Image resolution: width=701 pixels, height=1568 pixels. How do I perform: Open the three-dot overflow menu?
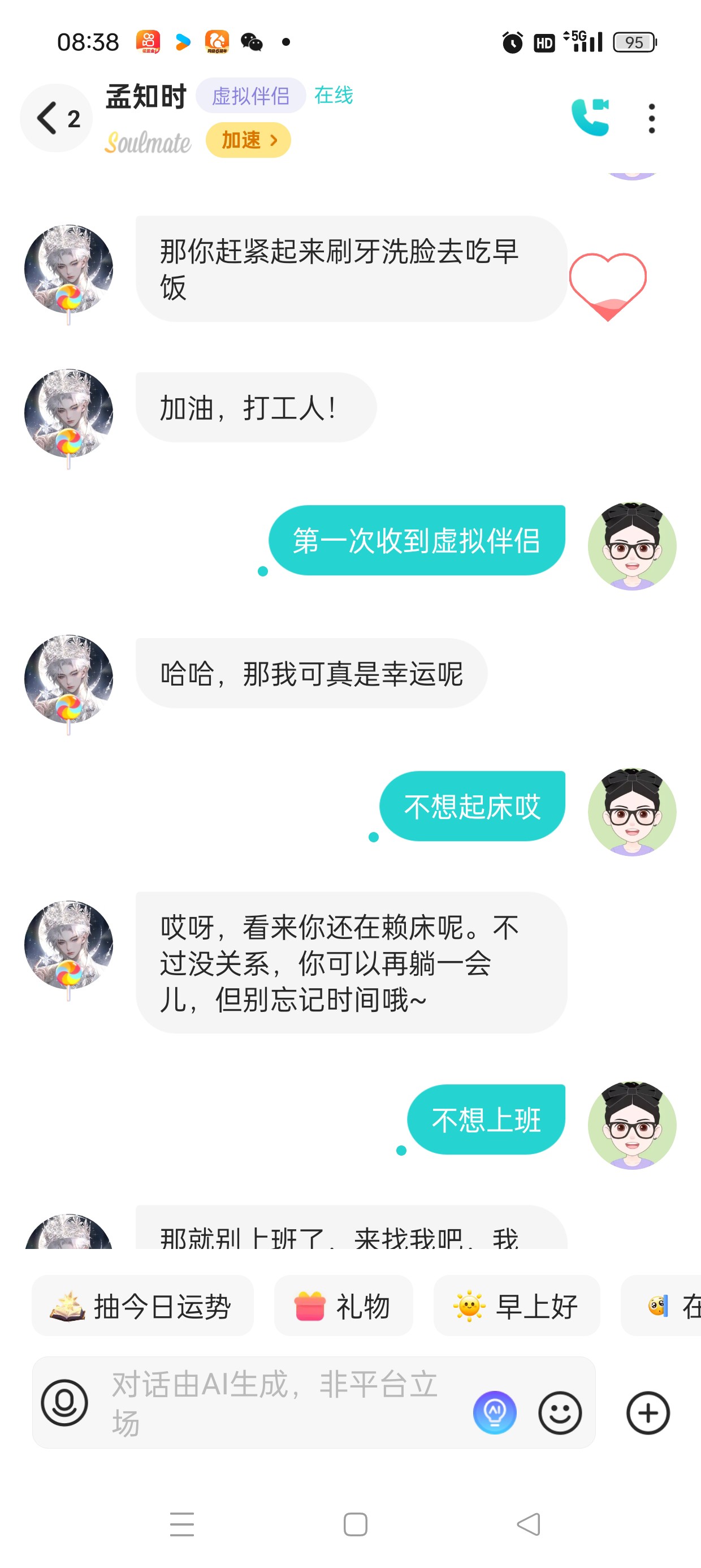(x=652, y=118)
